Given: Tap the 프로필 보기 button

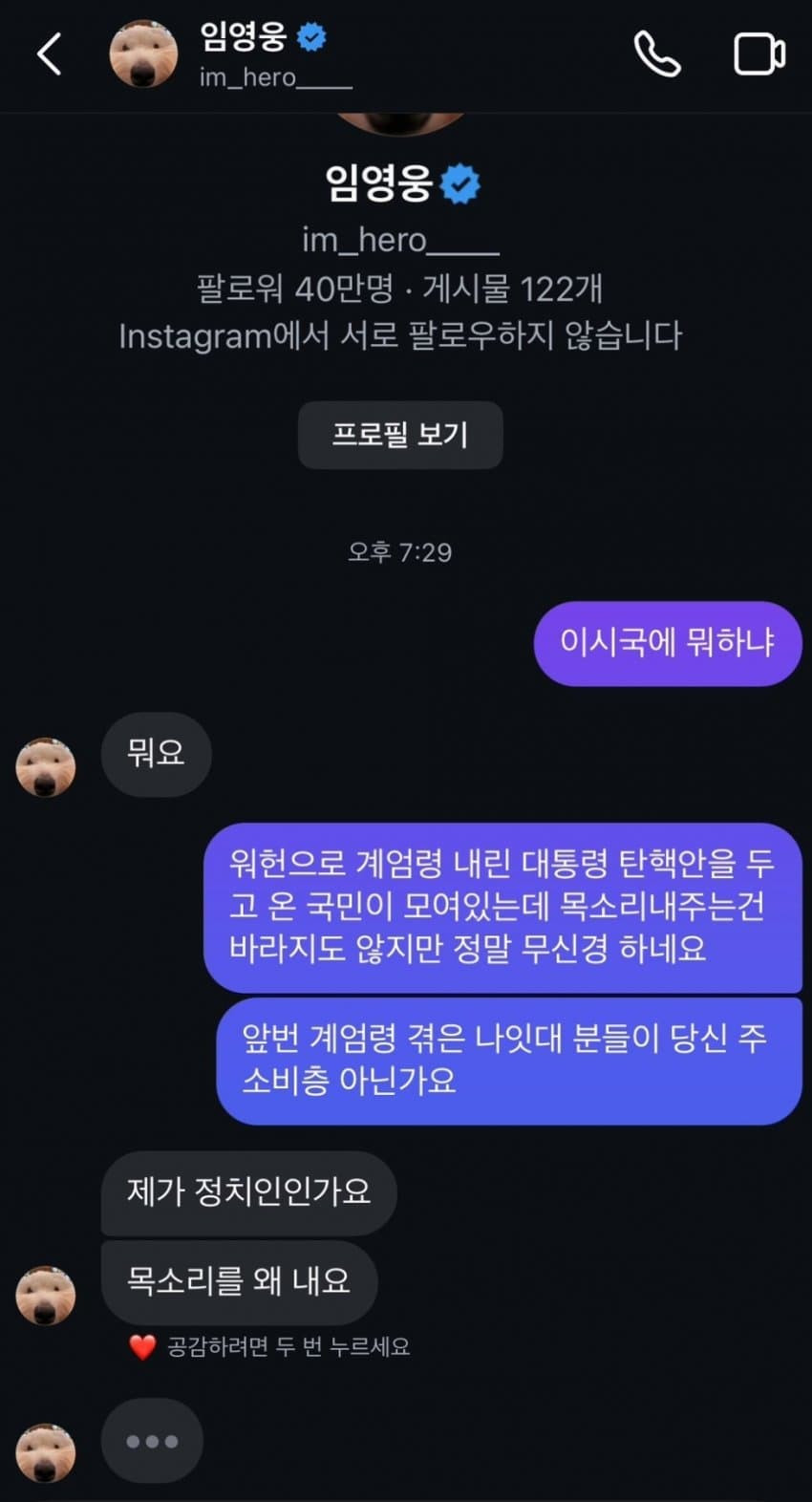Looking at the screenshot, I should [400, 435].
